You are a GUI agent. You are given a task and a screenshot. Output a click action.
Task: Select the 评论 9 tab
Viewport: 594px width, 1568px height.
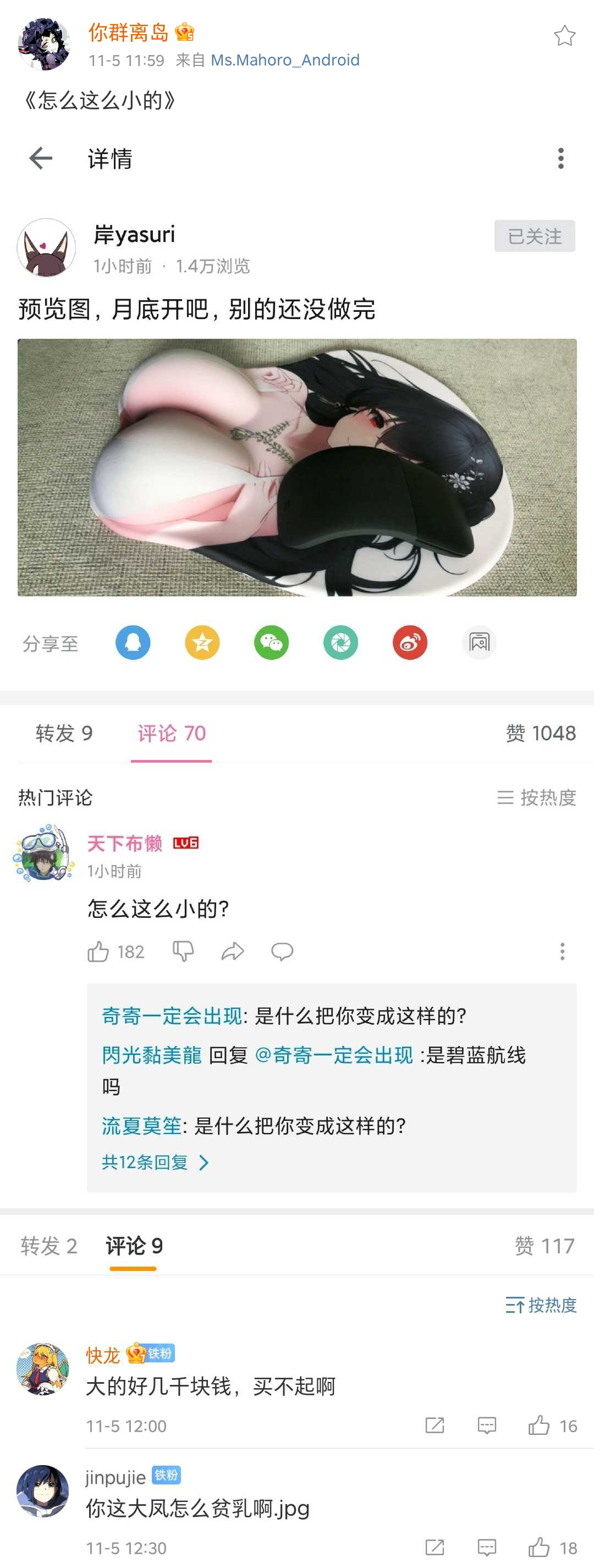(134, 1245)
